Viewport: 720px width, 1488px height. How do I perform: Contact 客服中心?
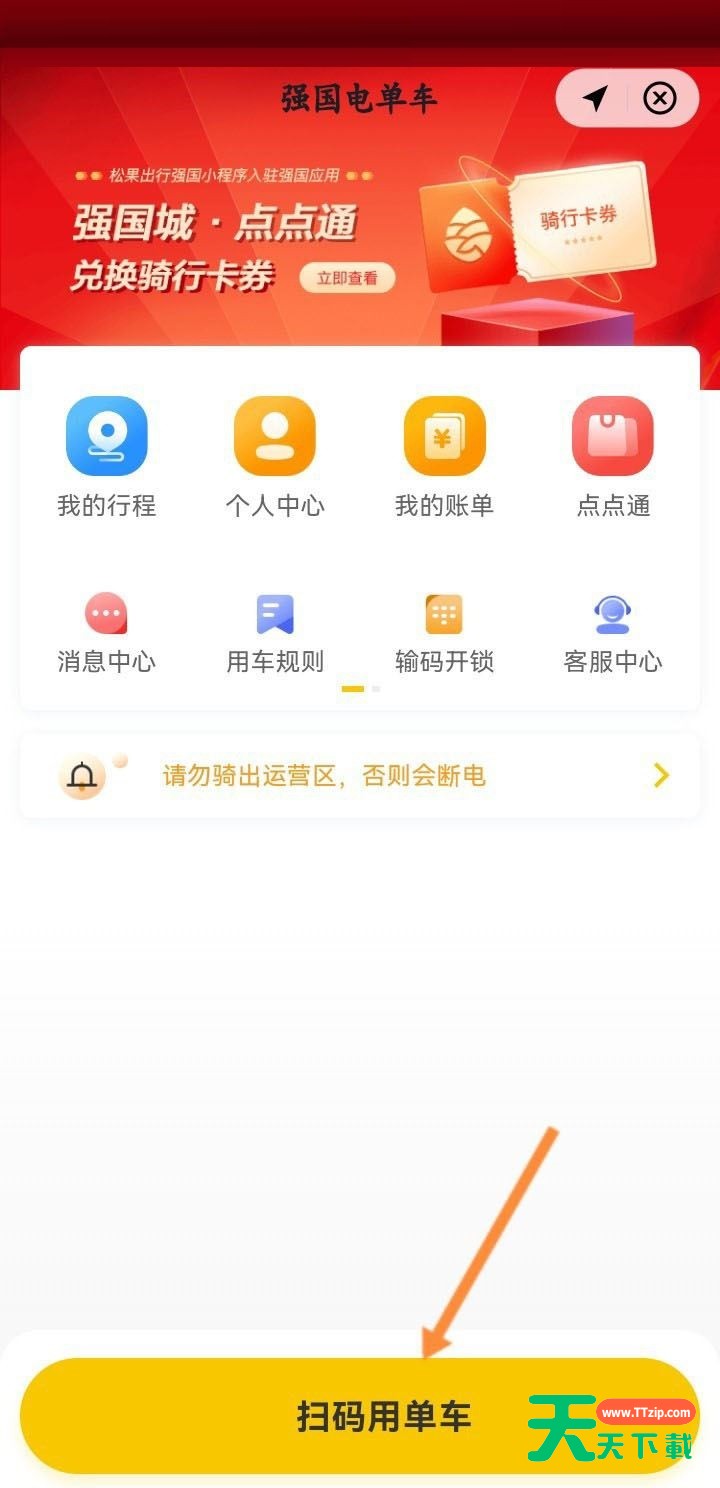613,634
